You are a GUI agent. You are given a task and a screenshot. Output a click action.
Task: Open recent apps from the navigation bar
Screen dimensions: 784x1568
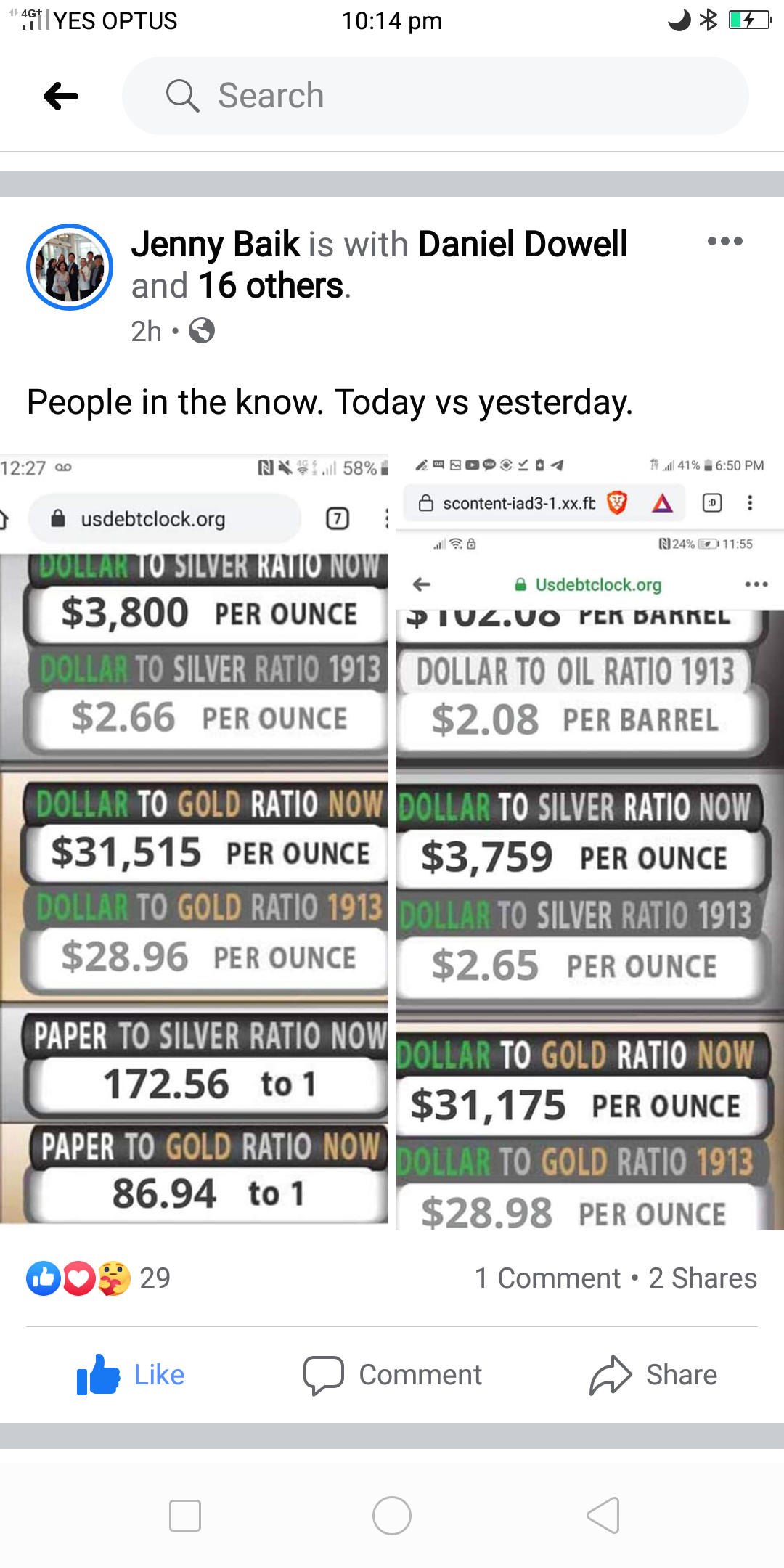tap(185, 1516)
